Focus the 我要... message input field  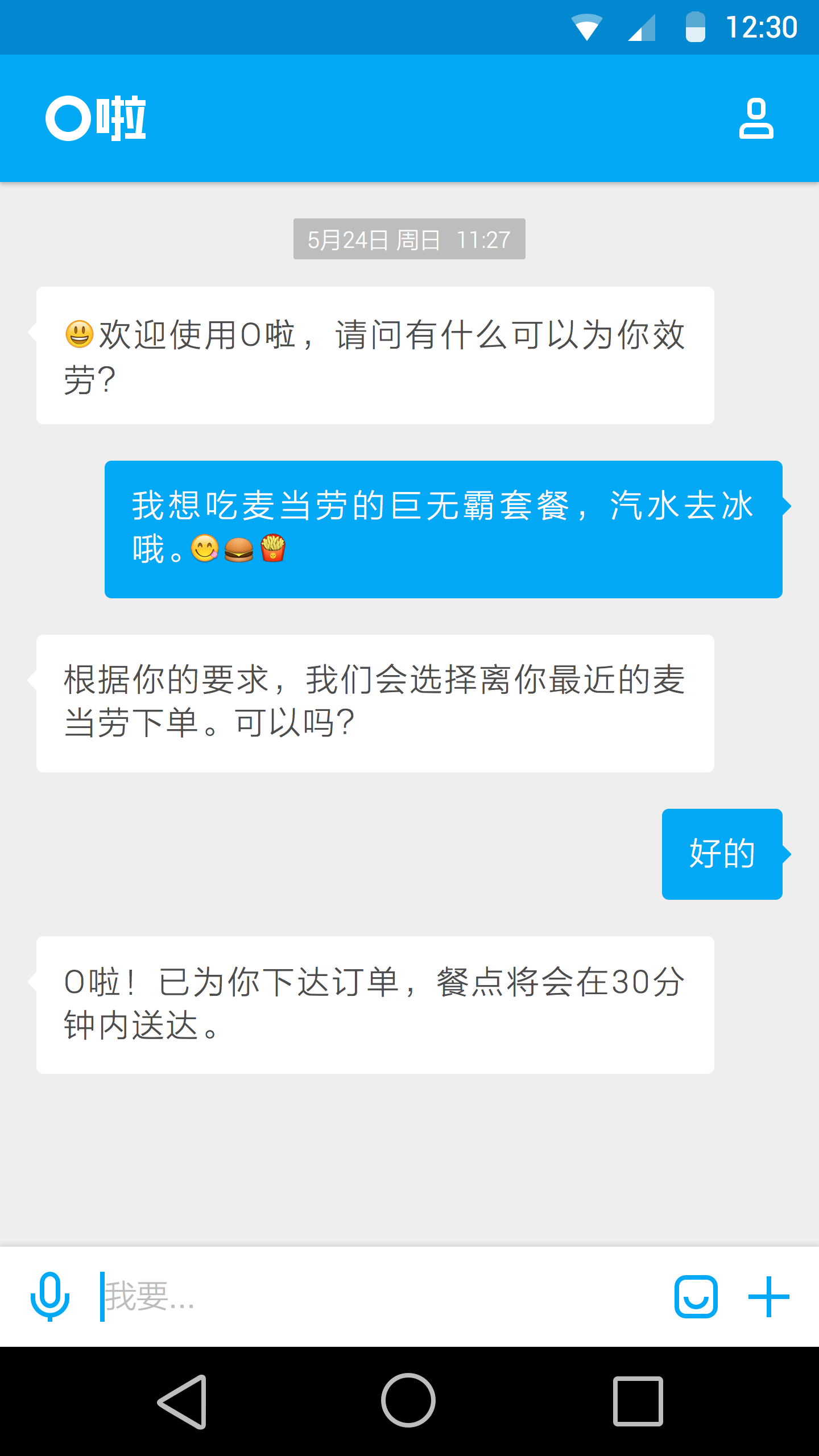click(x=375, y=1297)
